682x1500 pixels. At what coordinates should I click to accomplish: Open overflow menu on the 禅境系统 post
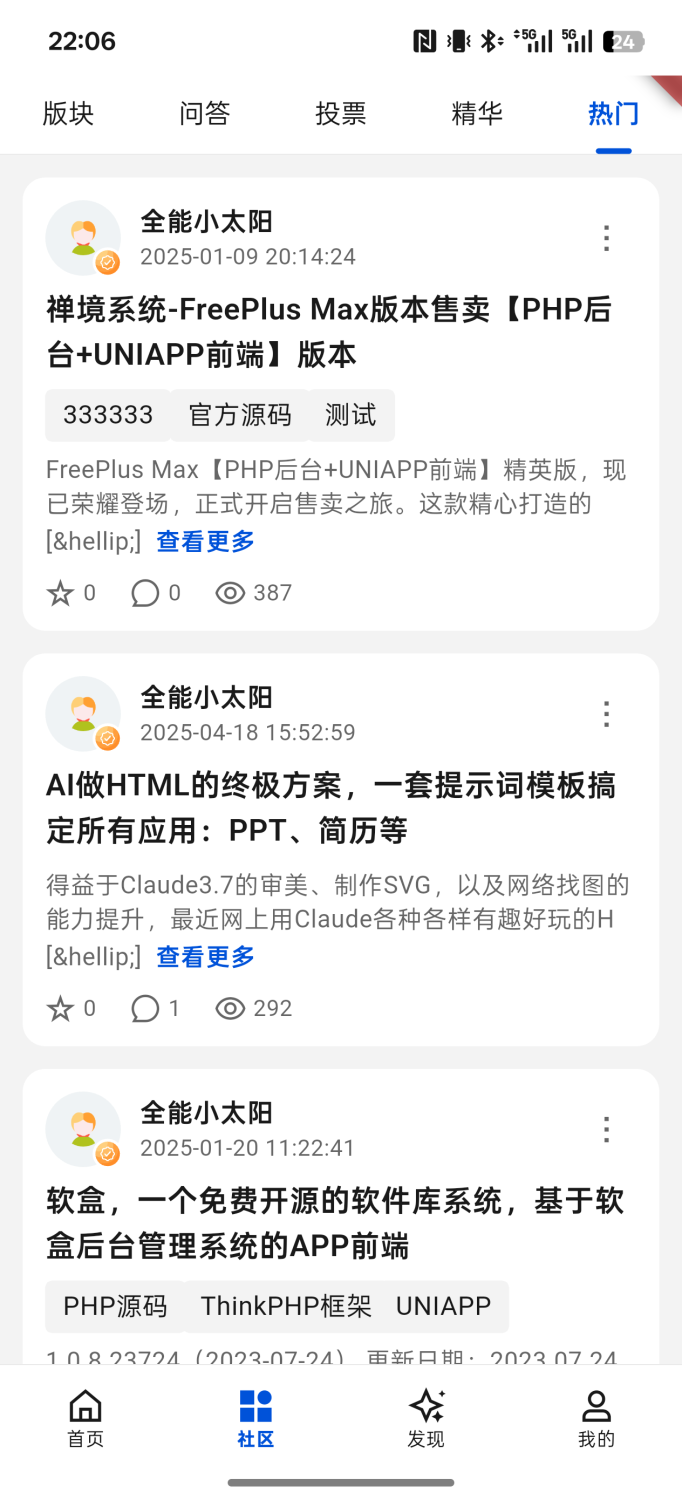[606, 238]
